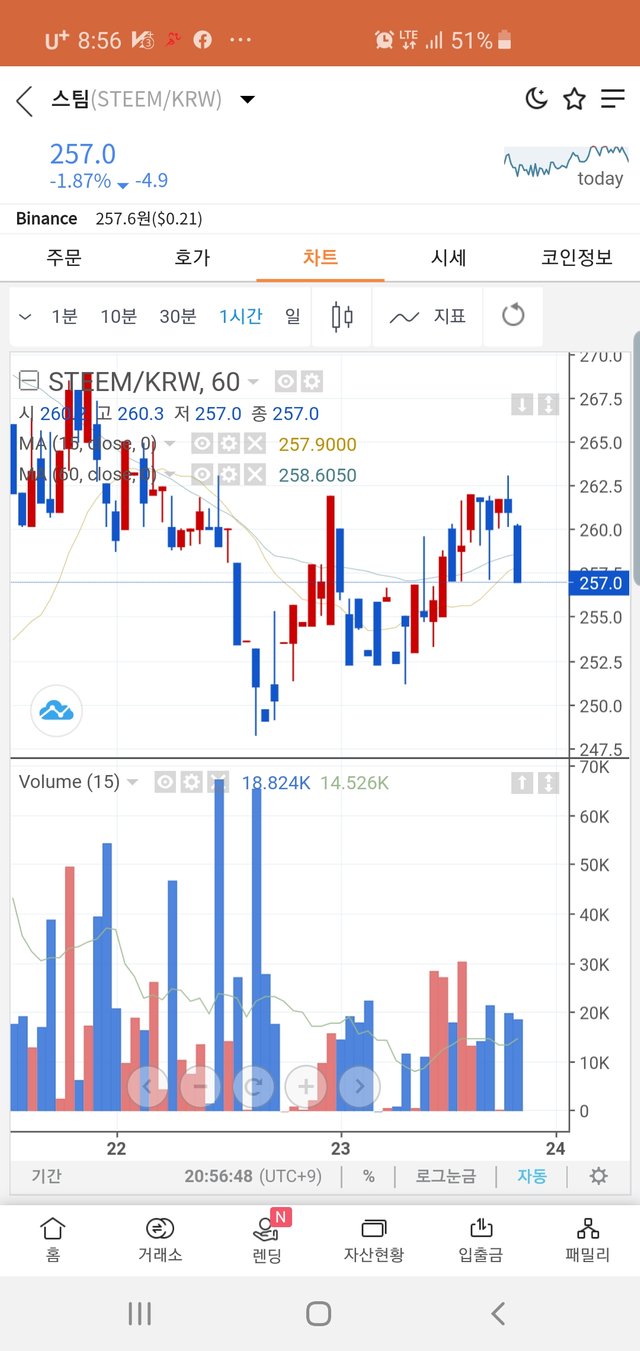
Task: Toggle dark mode moon icon
Action: coord(537,98)
